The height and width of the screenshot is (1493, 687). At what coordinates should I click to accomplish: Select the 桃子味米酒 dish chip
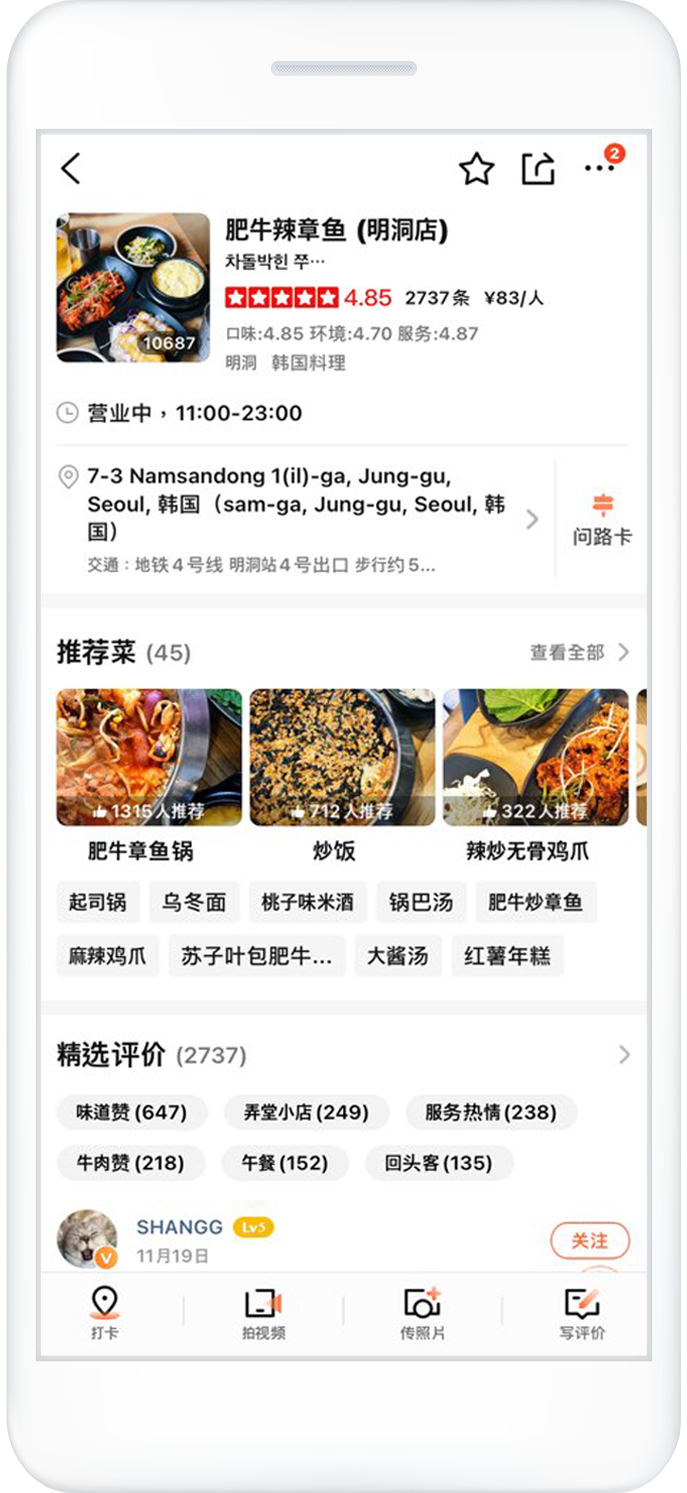point(308,902)
